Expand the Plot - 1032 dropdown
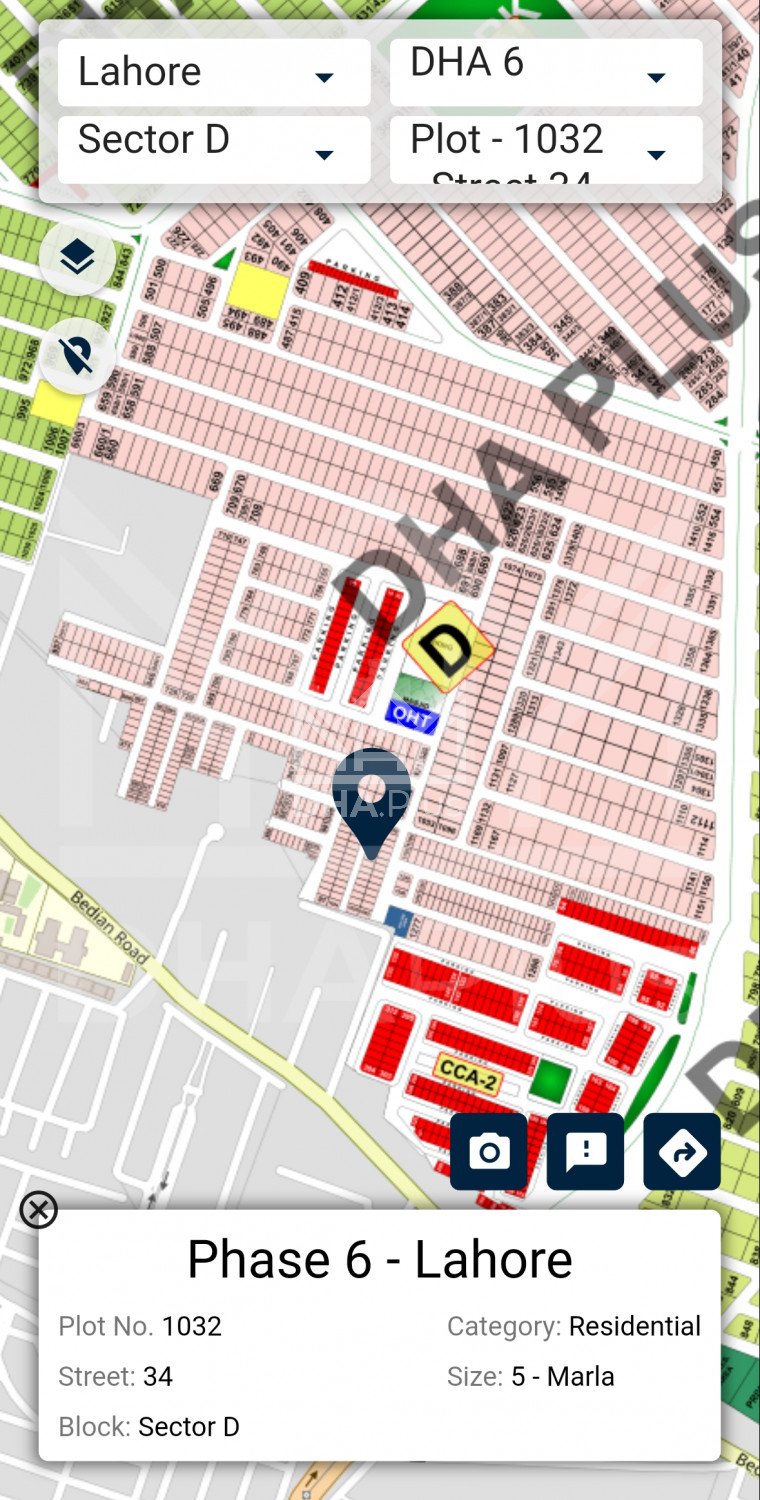This screenshot has width=760, height=1500. (x=545, y=149)
